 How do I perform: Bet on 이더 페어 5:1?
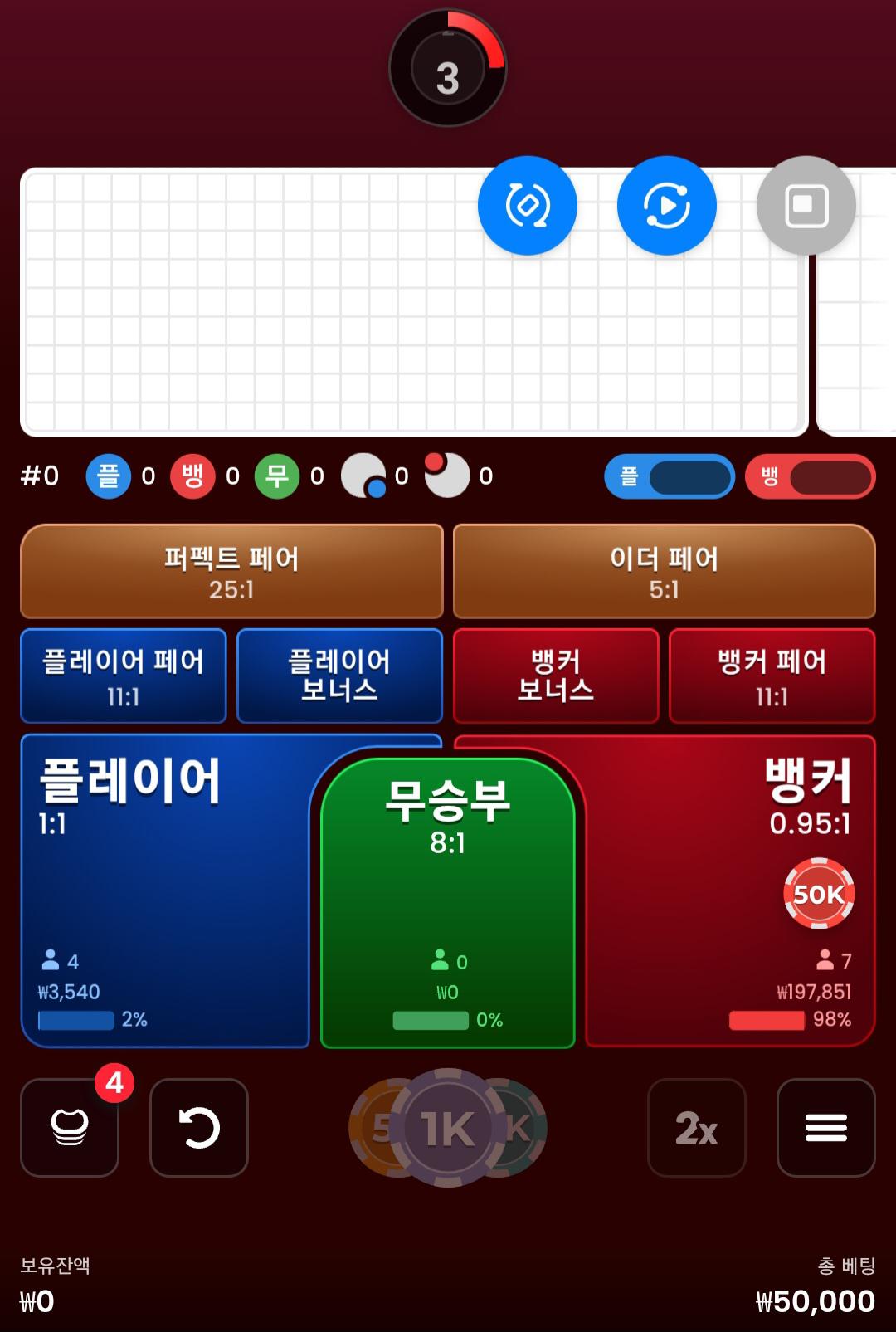tap(664, 571)
